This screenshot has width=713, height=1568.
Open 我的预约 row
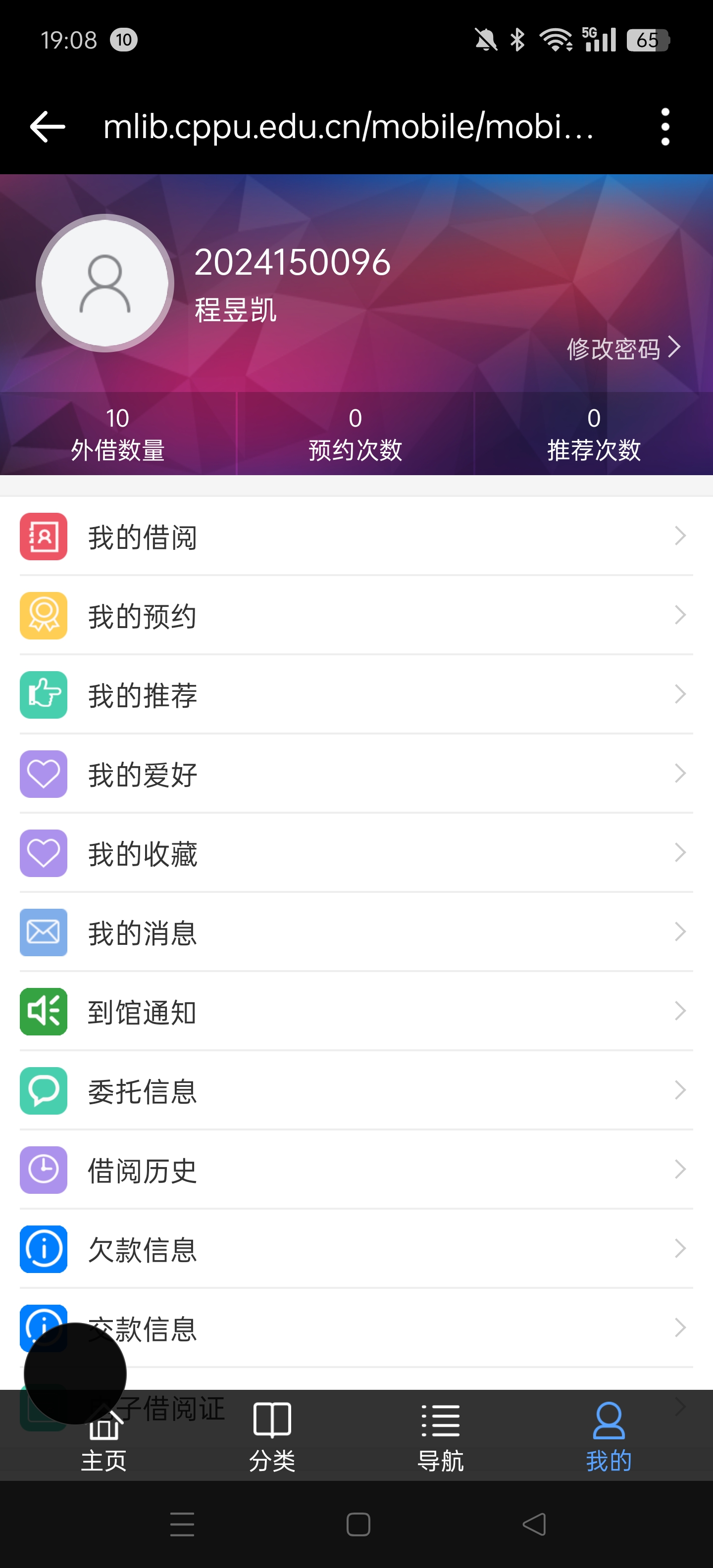[356, 616]
